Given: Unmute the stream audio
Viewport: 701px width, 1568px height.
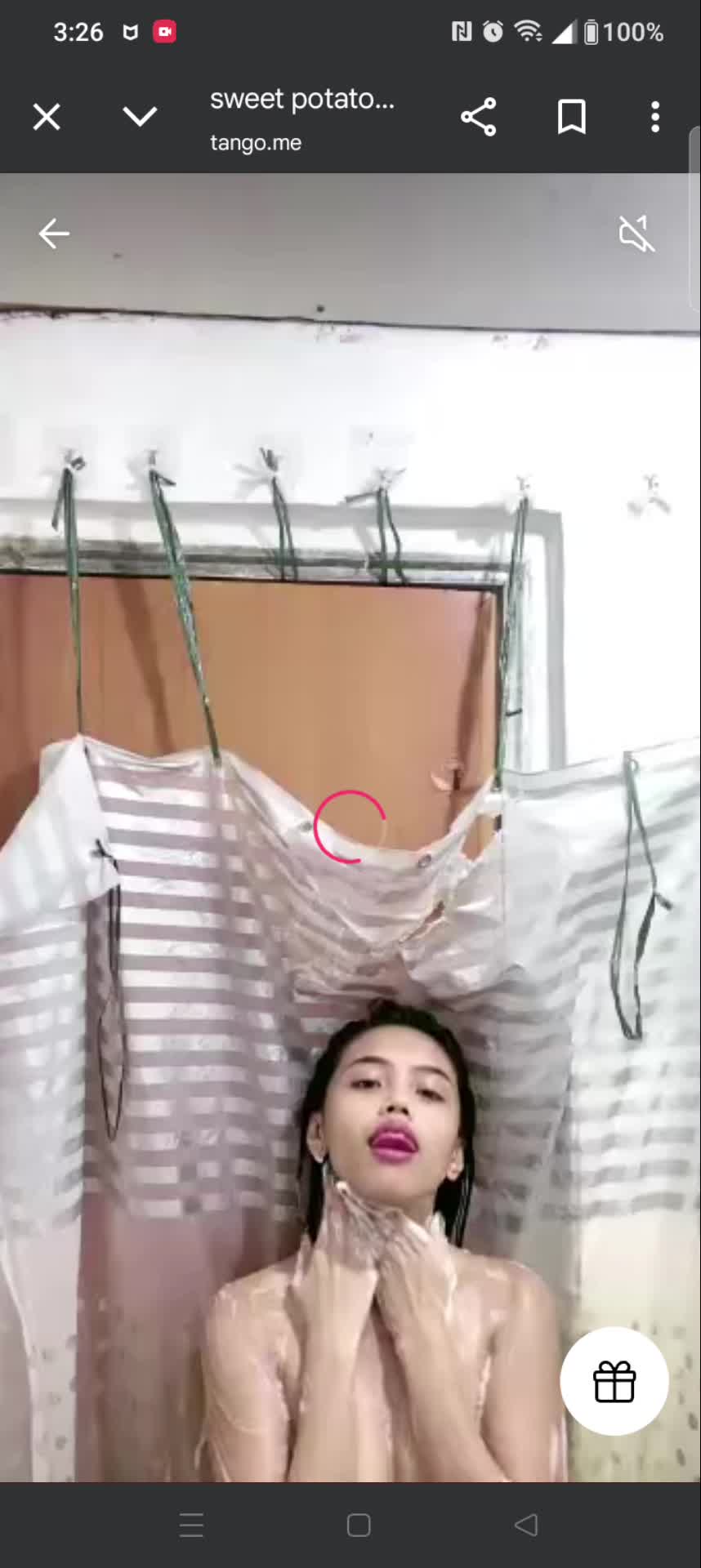Looking at the screenshot, I should 636,234.
